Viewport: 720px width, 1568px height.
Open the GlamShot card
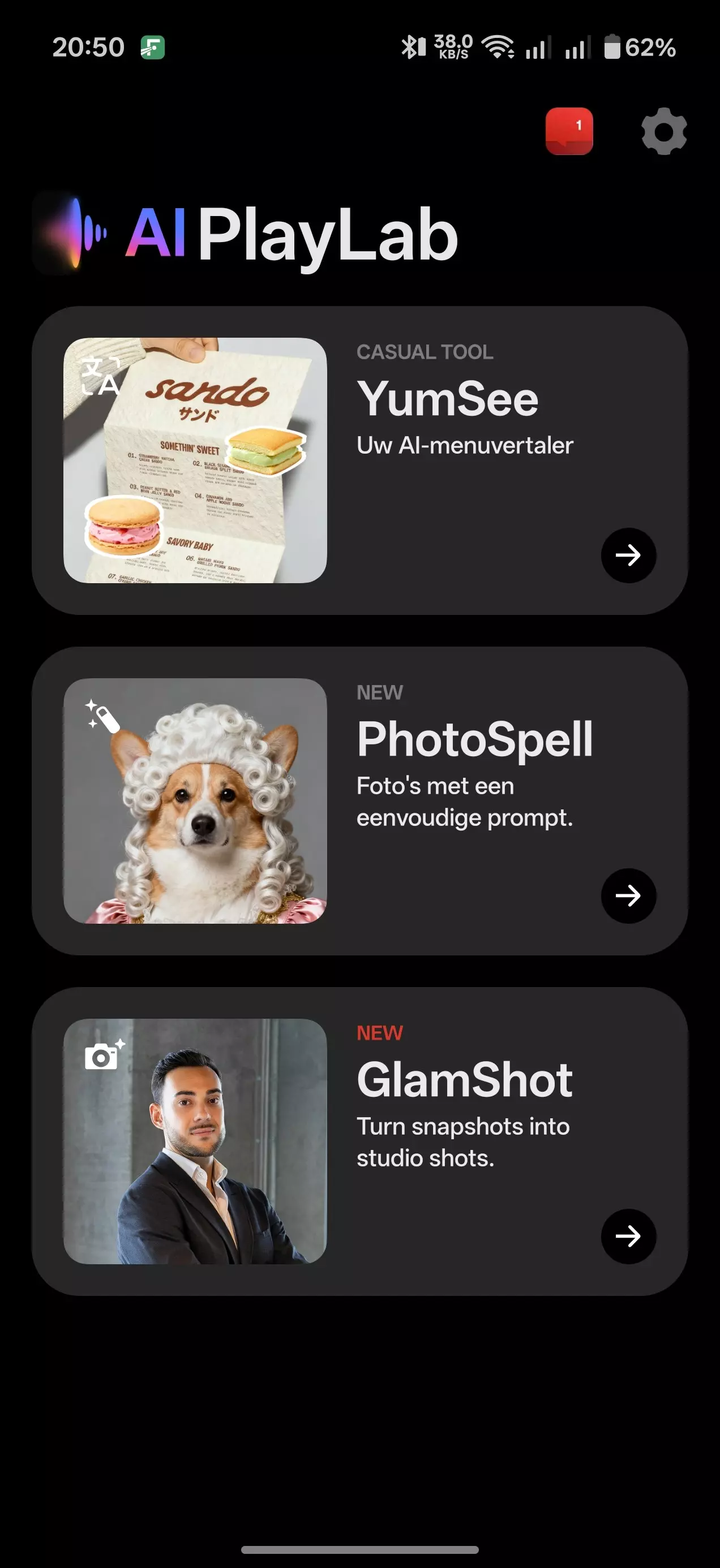tap(360, 1141)
